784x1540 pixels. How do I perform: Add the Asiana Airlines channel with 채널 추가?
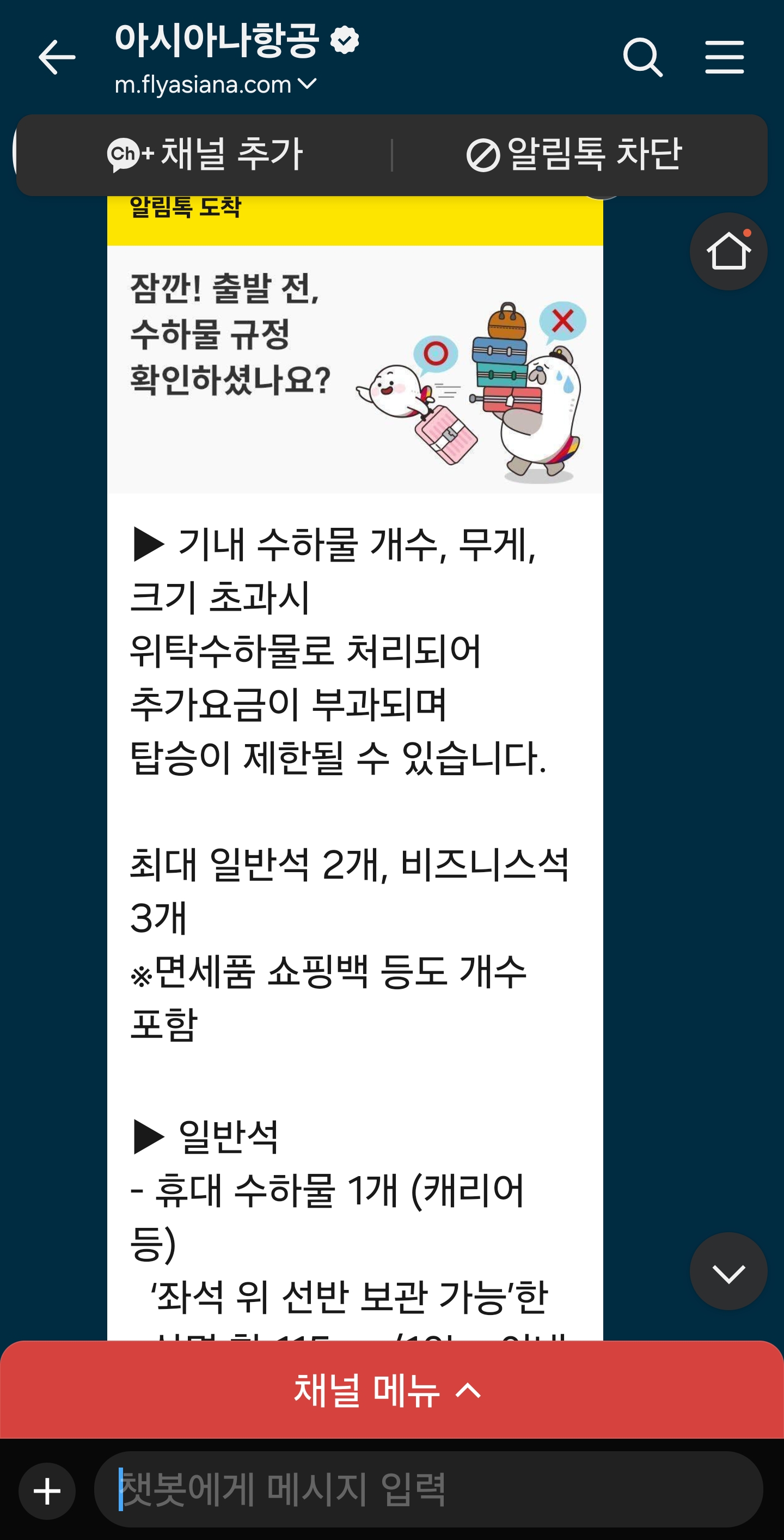[205, 154]
